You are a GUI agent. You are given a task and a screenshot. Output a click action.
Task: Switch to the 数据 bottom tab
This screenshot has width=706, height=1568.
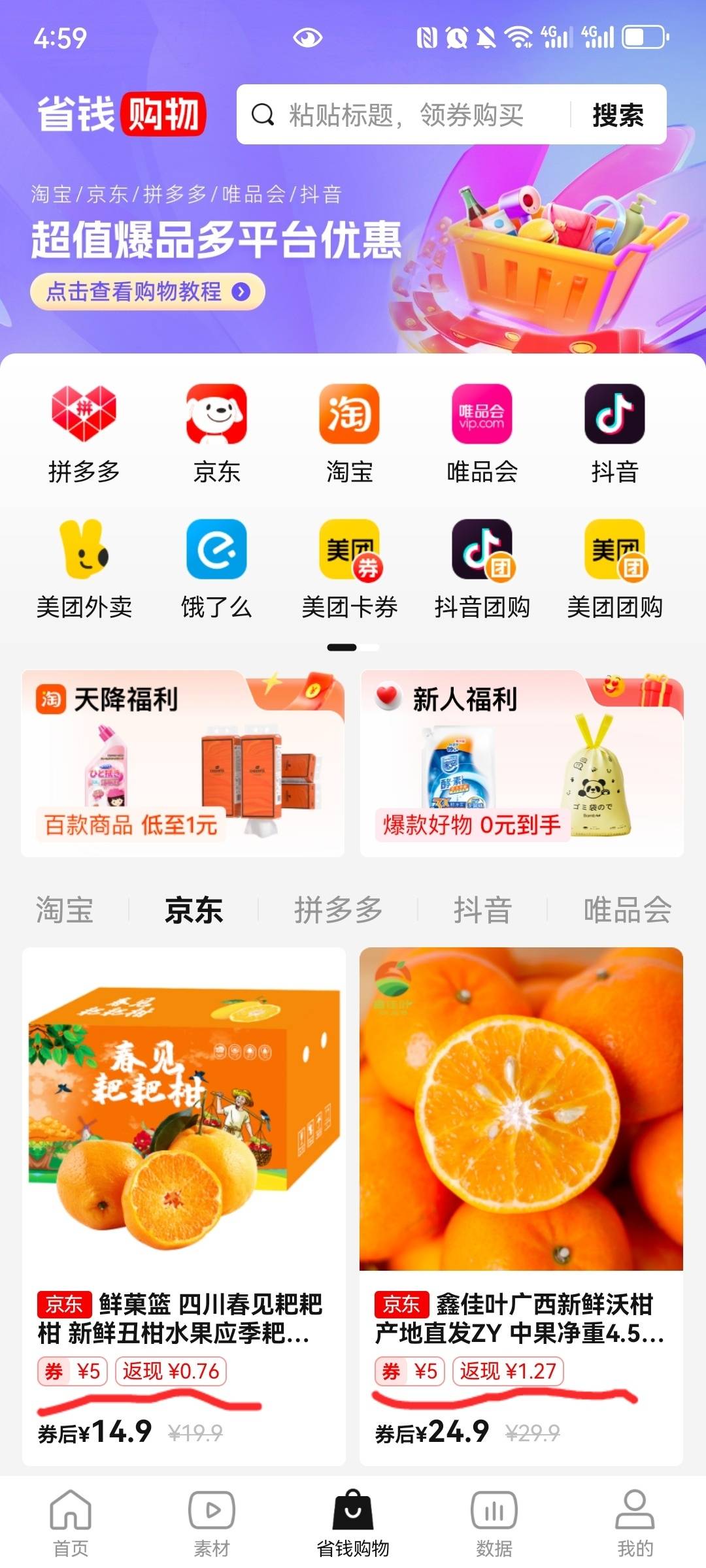494,1522
